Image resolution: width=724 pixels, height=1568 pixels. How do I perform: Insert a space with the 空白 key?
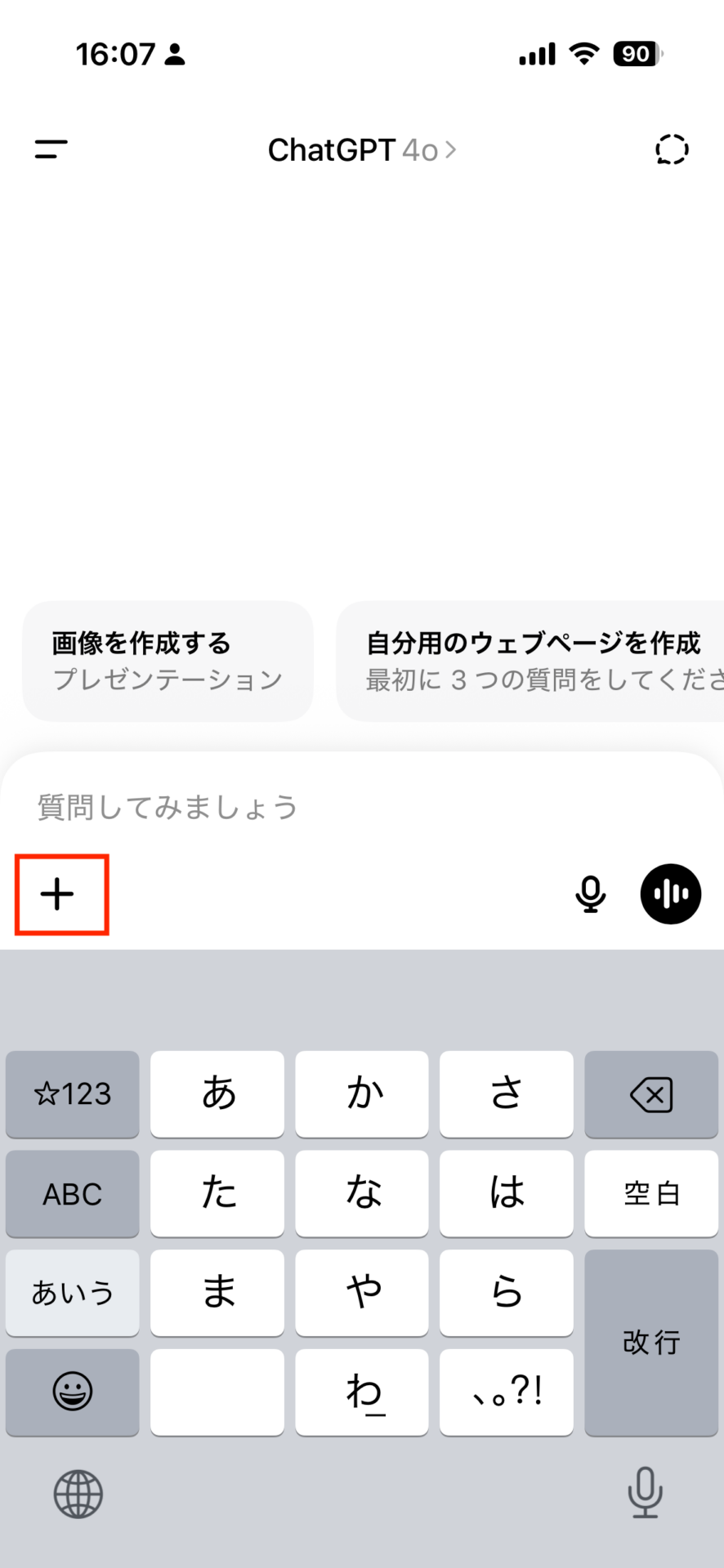(x=650, y=1194)
